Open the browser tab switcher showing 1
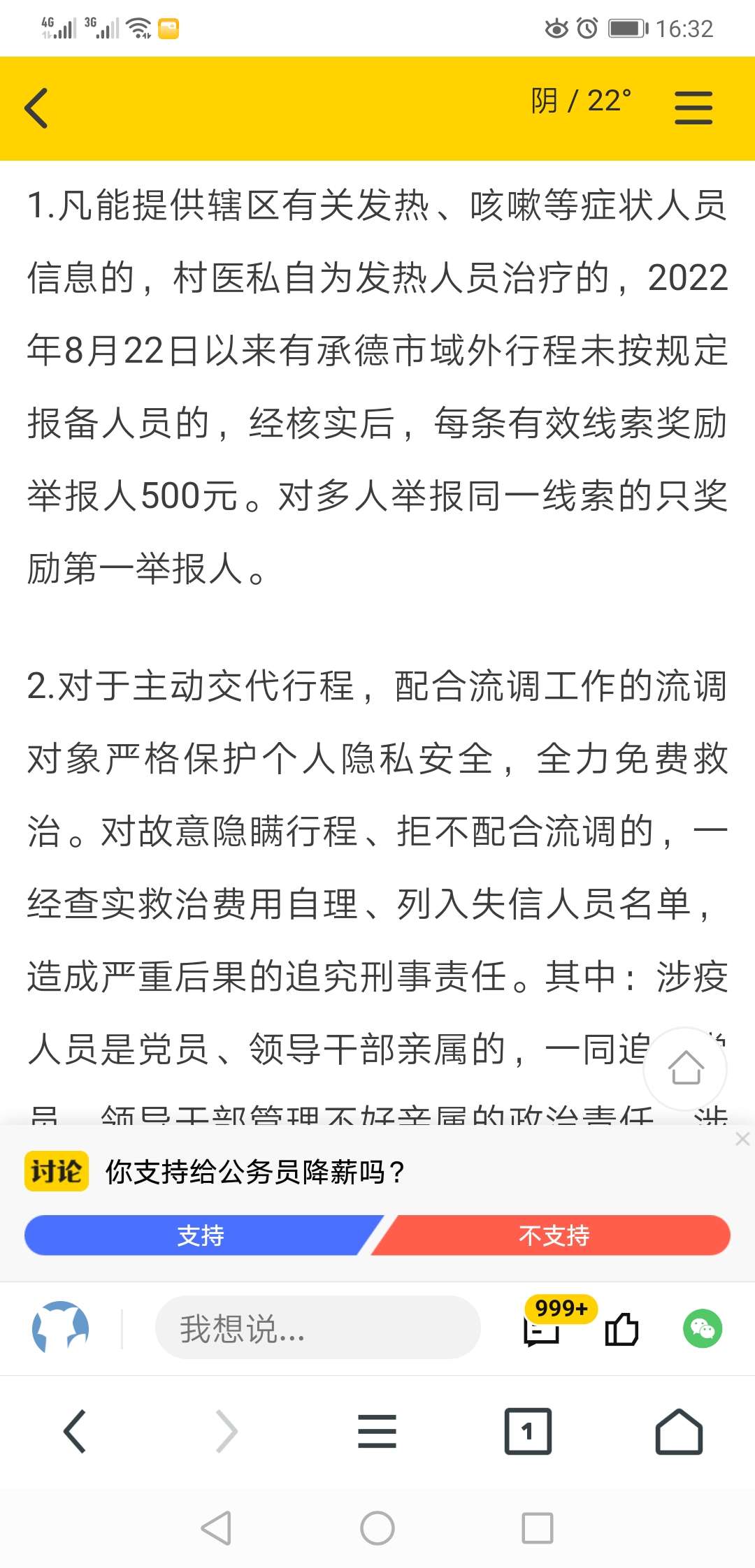Image resolution: width=755 pixels, height=1568 pixels. [x=528, y=1431]
